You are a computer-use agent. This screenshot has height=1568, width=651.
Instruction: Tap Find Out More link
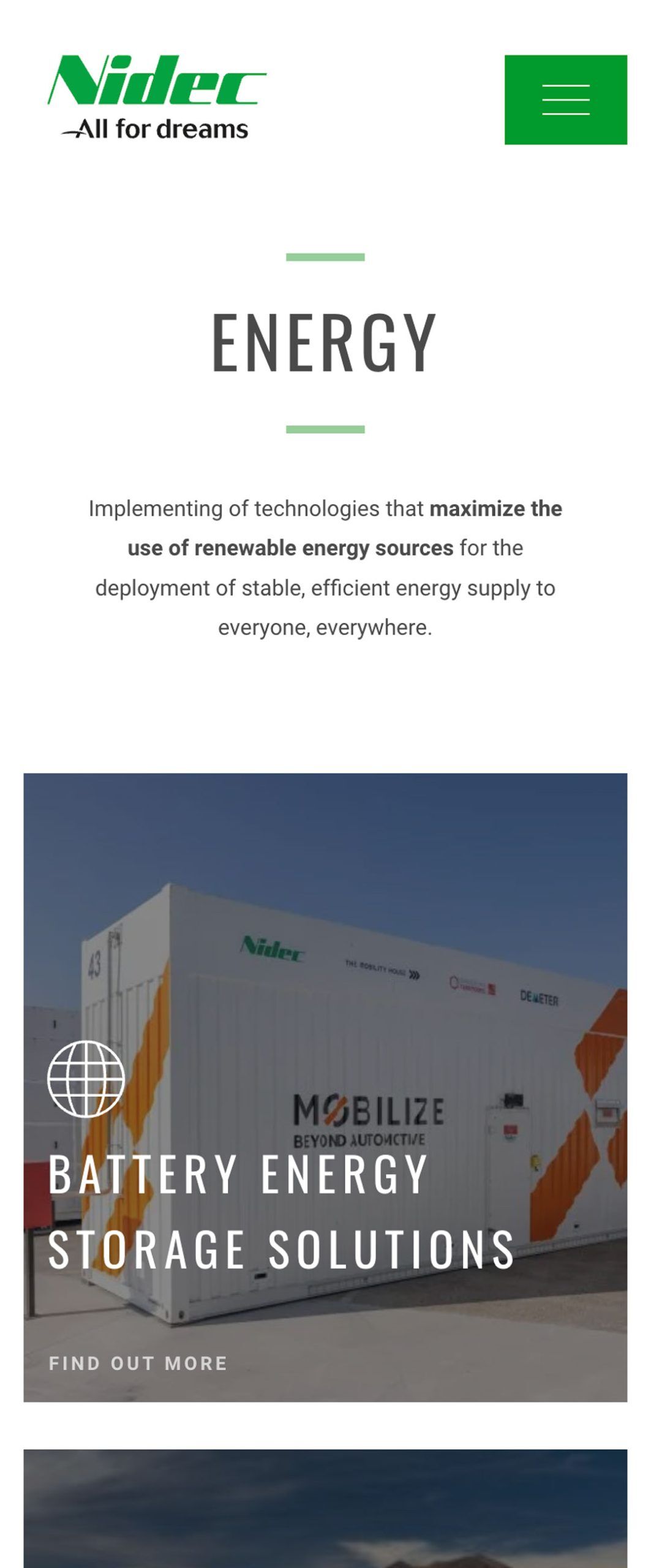(138, 1363)
